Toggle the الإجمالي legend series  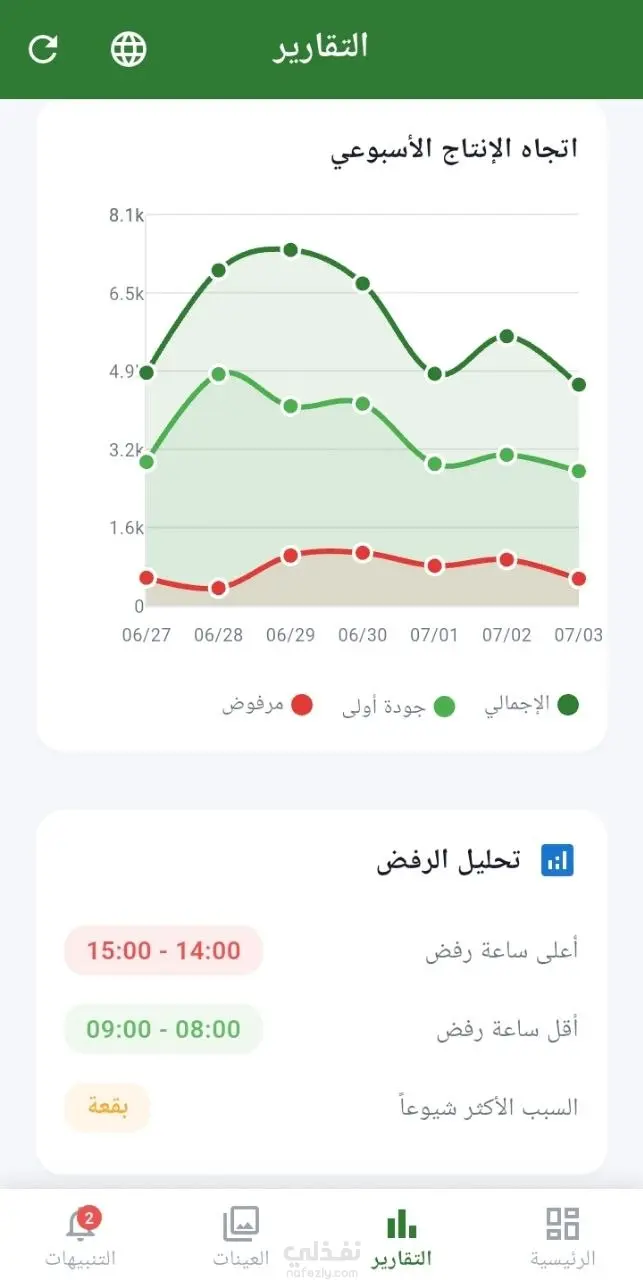click(532, 705)
